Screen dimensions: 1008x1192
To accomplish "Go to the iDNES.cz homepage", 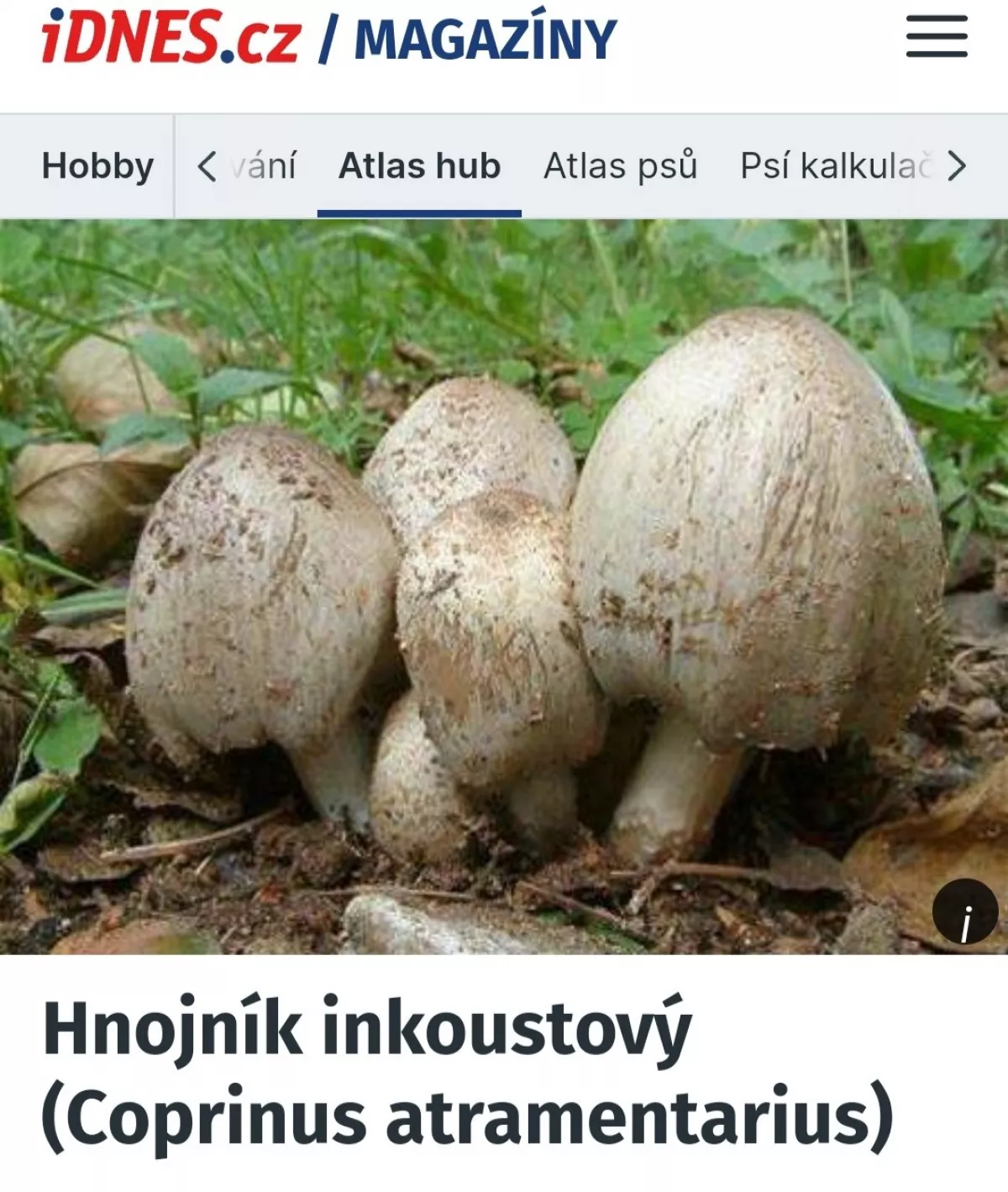I will 171,39.
